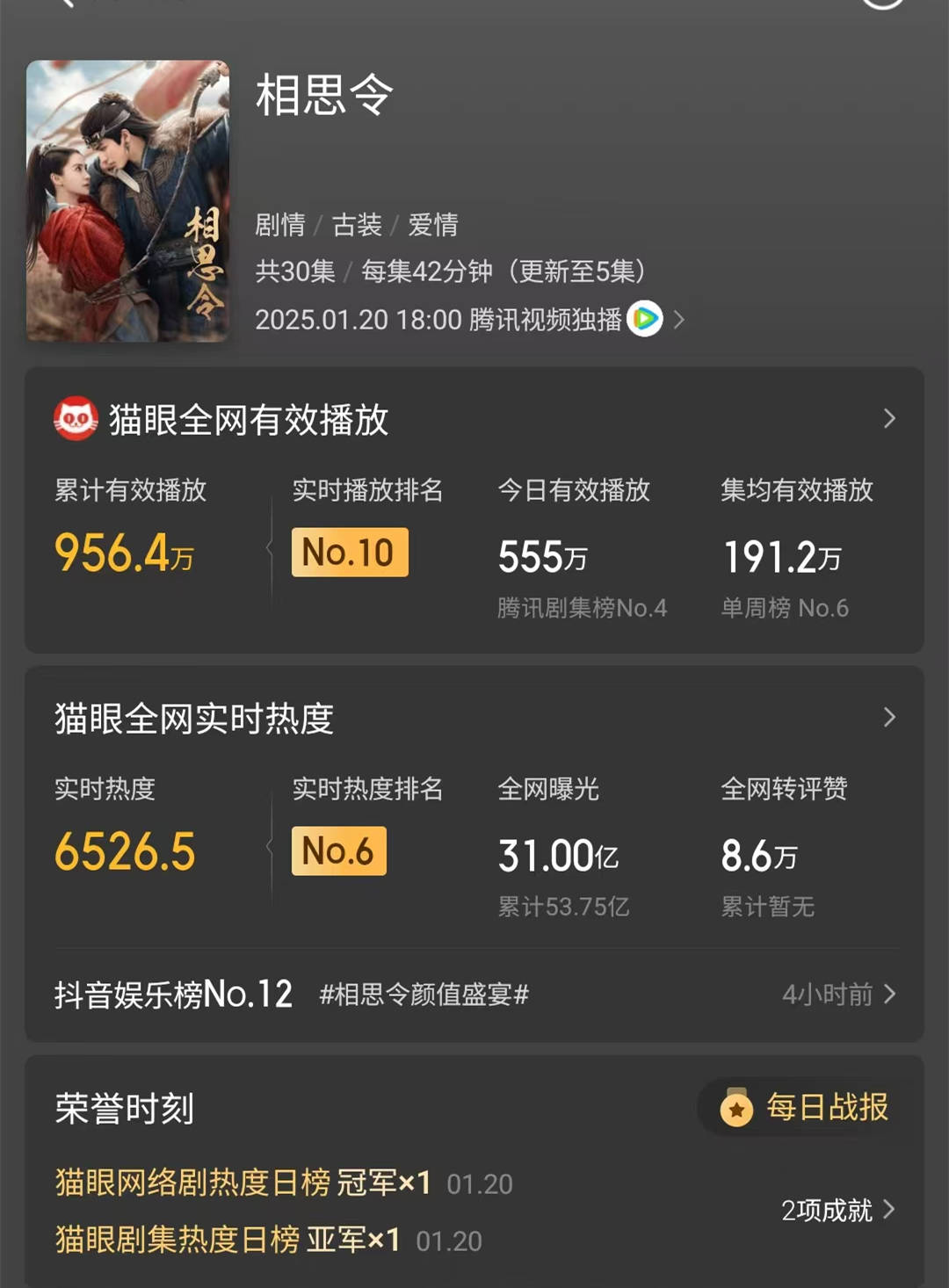Open 抖音娱乐榜No.12 topic row
Screen dimensions: 949x1288
click(x=474, y=995)
